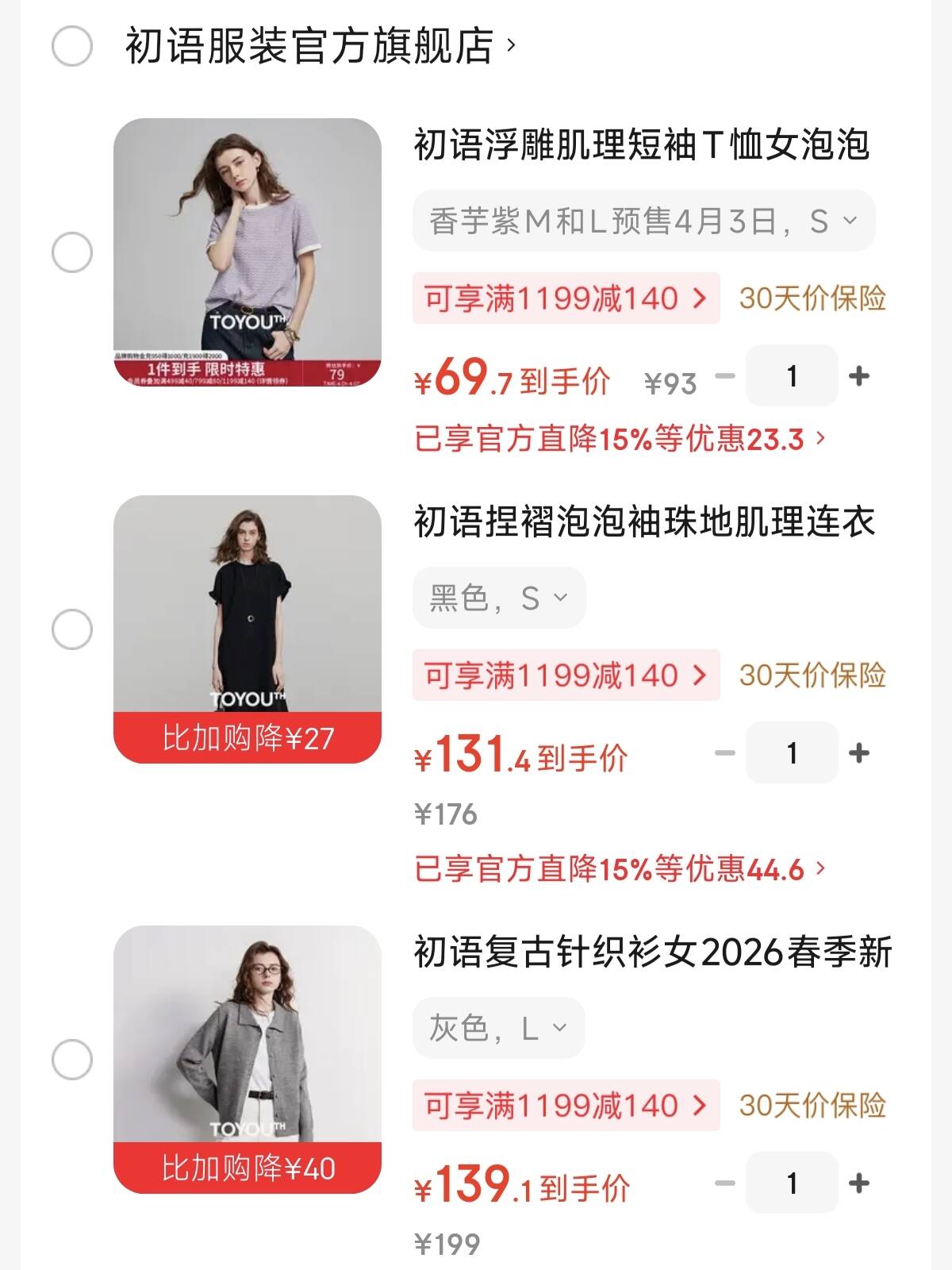View 已享官方直降15%等优惠44.6 discount details

click(620, 869)
